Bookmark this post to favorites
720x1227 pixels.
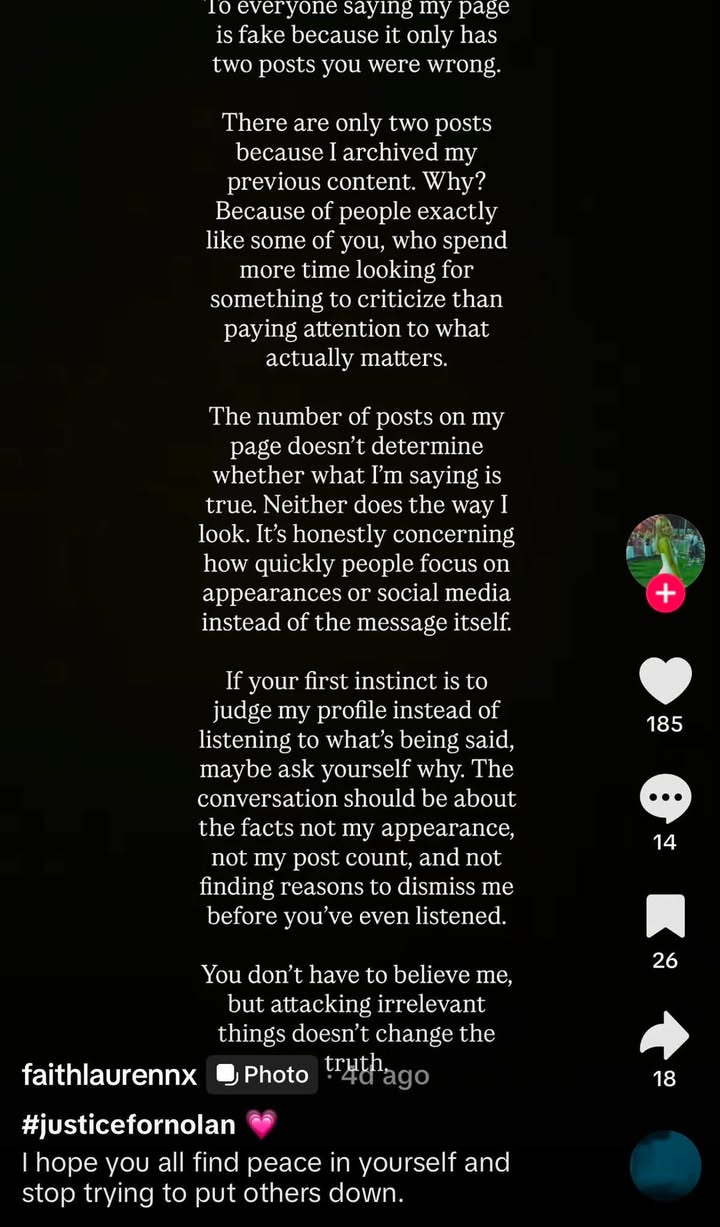point(665,916)
